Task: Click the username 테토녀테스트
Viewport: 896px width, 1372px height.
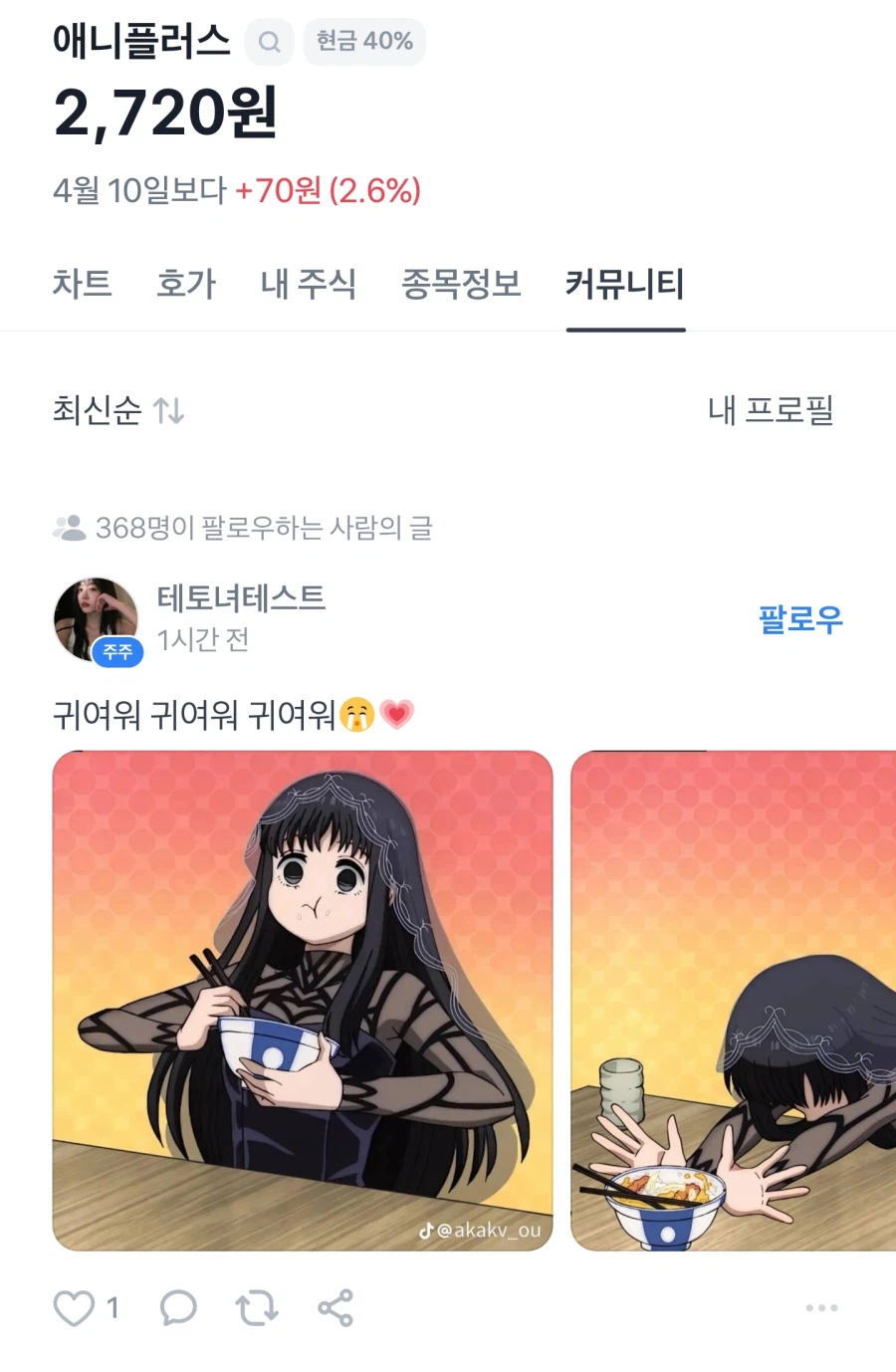Action: click(x=242, y=598)
